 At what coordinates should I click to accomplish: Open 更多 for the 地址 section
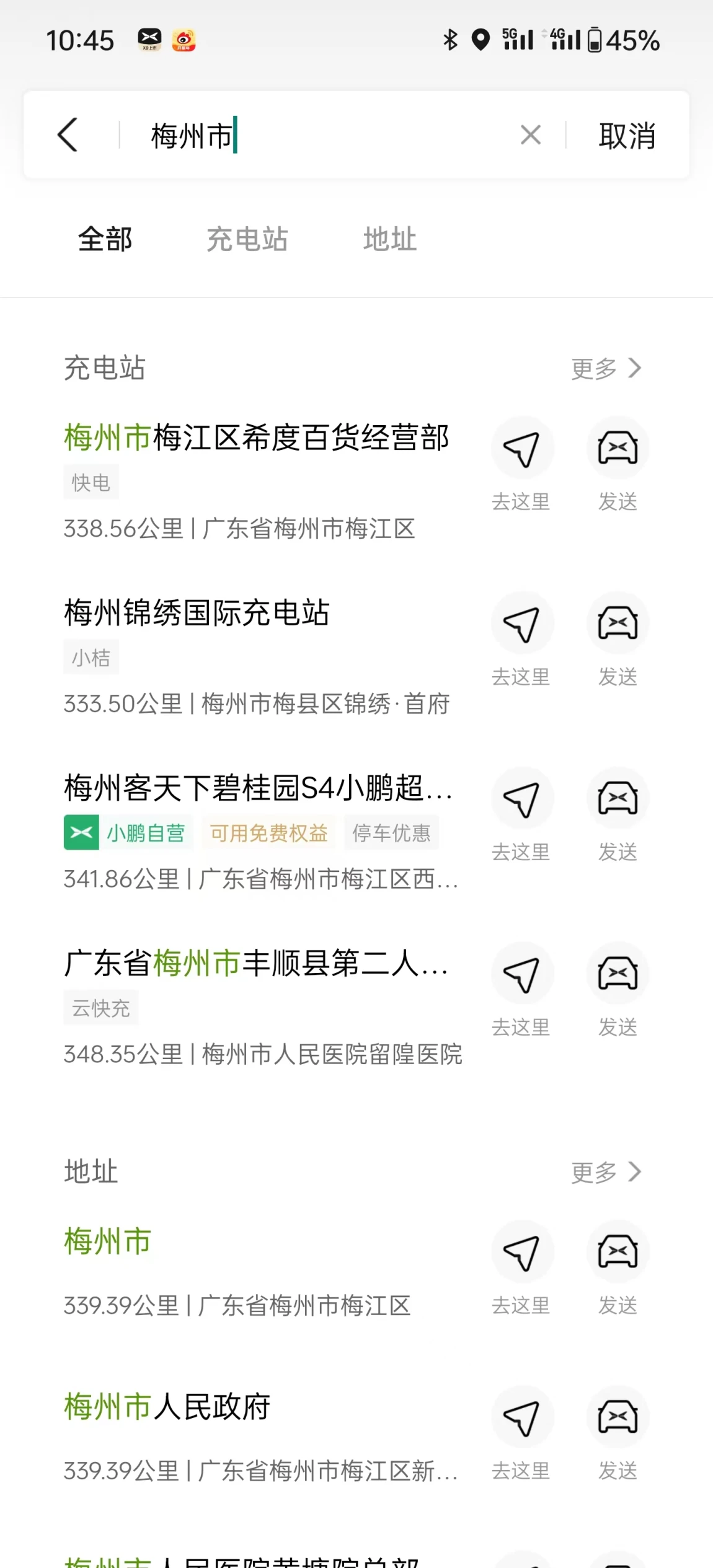pyautogui.click(x=606, y=1172)
